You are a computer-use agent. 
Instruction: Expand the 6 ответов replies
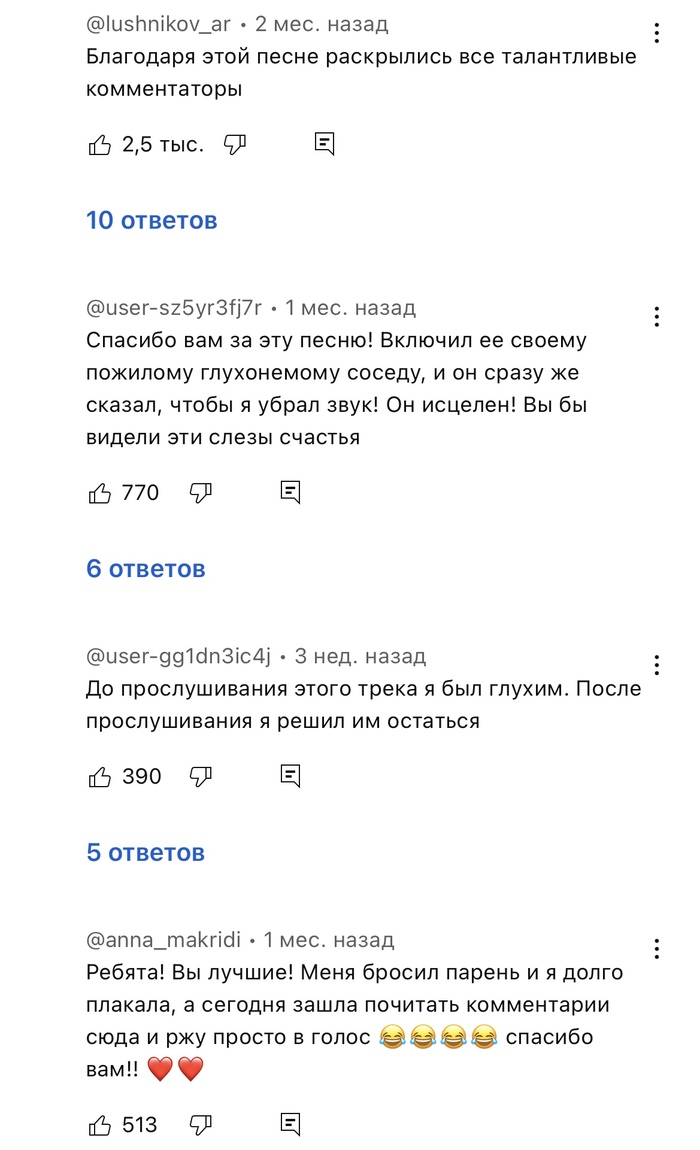[x=146, y=568]
